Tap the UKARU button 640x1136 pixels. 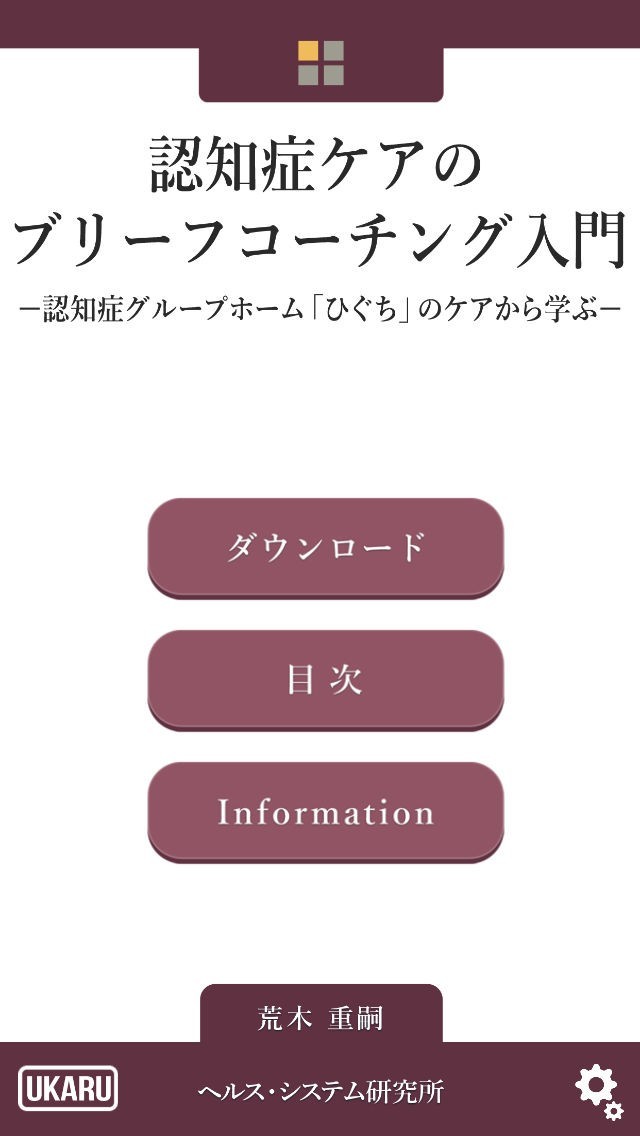point(68,1088)
